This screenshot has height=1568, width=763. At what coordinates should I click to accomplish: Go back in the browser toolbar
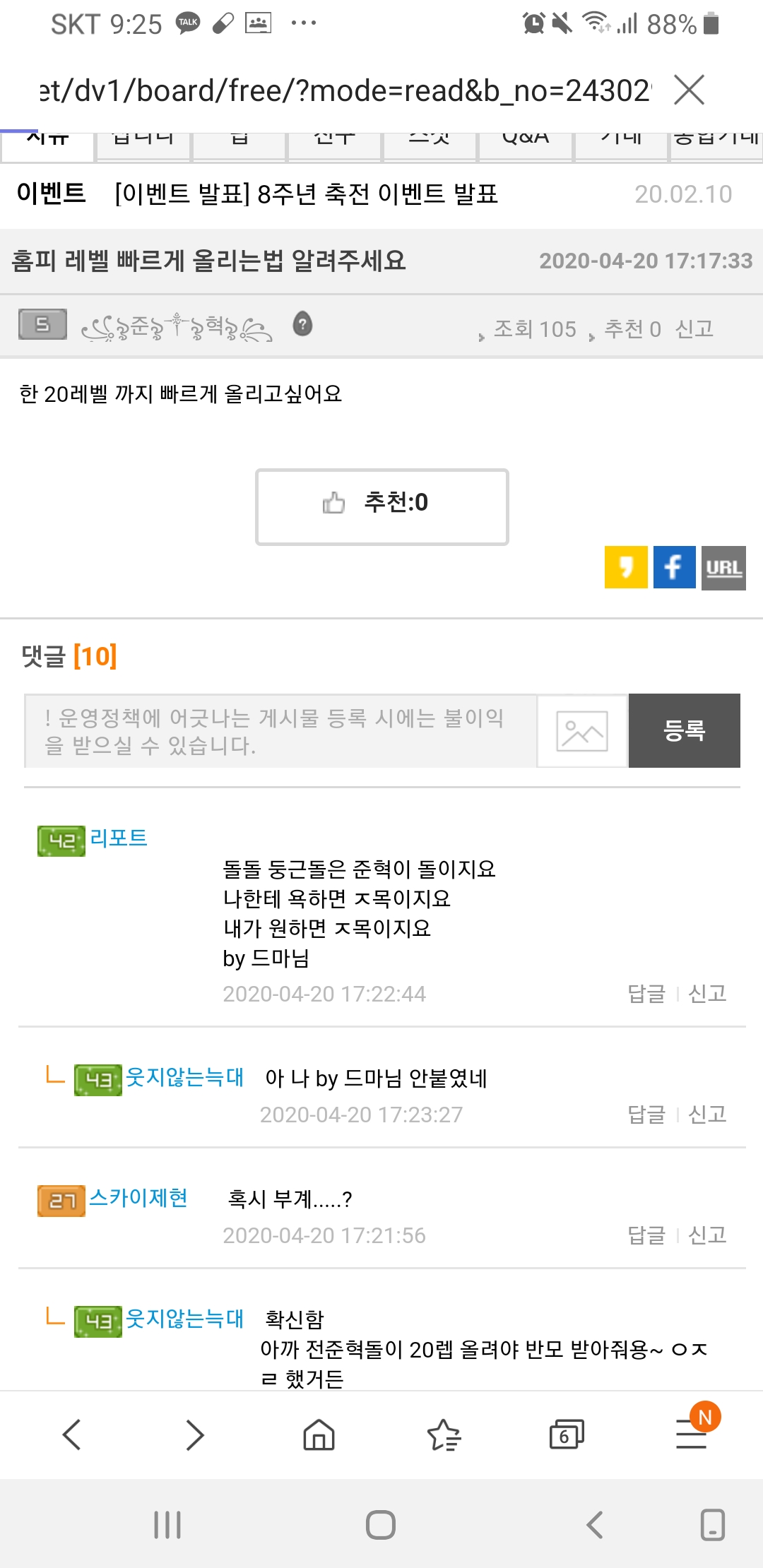[x=72, y=1435]
